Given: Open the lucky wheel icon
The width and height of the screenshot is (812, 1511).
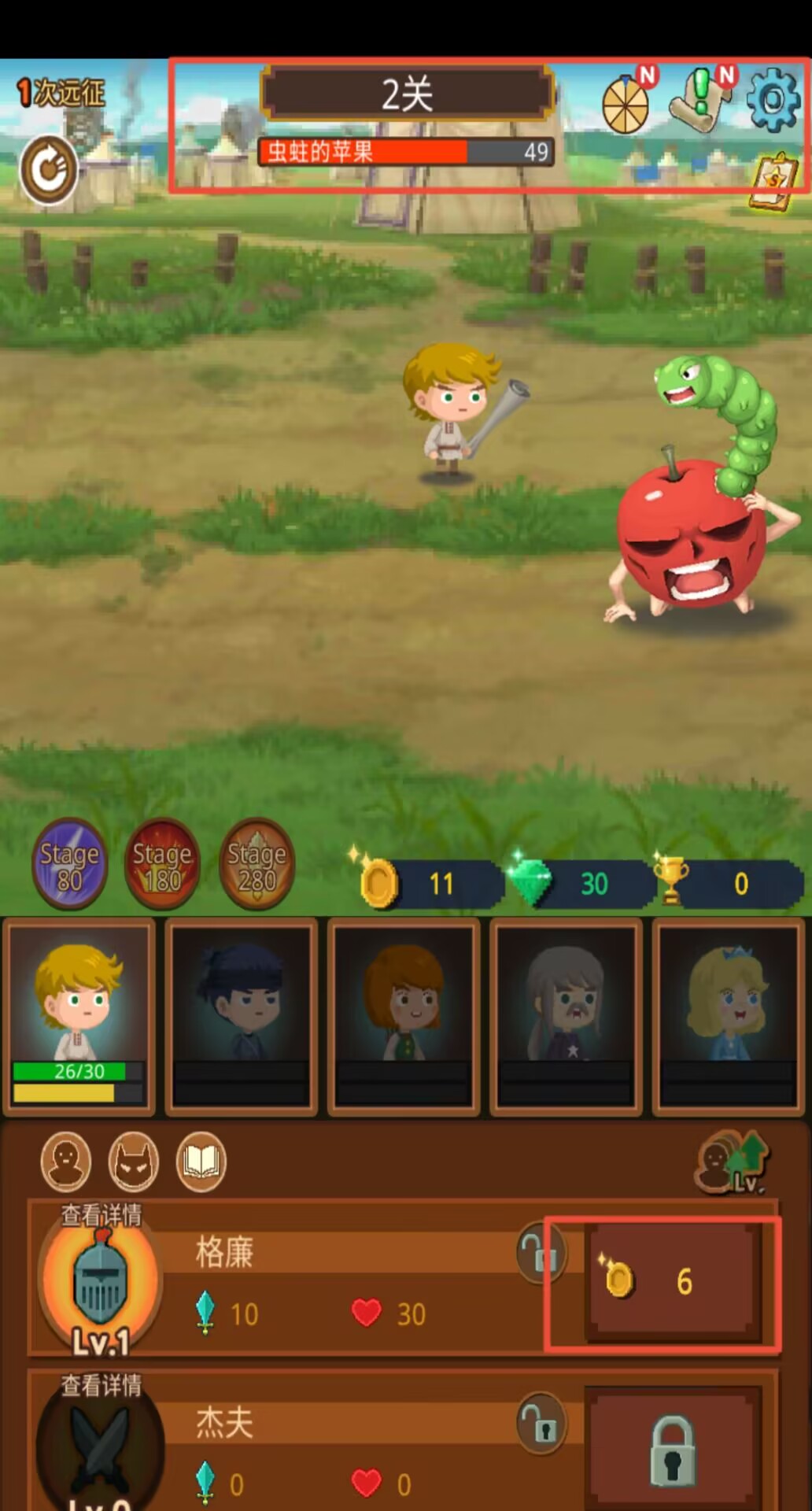Looking at the screenshot, I should click(x=626, y=105).
